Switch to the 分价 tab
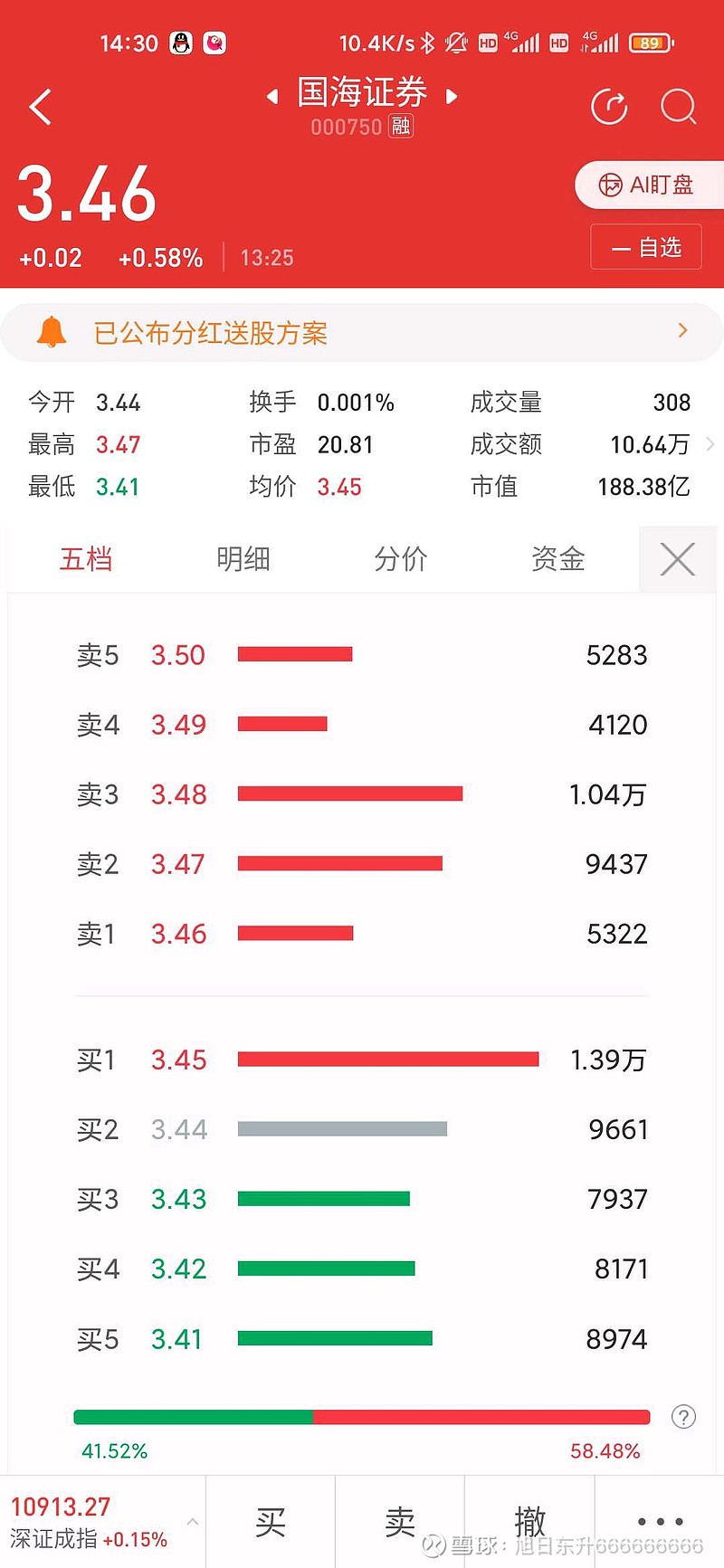The image size is (724, 1568). point(401,559)
